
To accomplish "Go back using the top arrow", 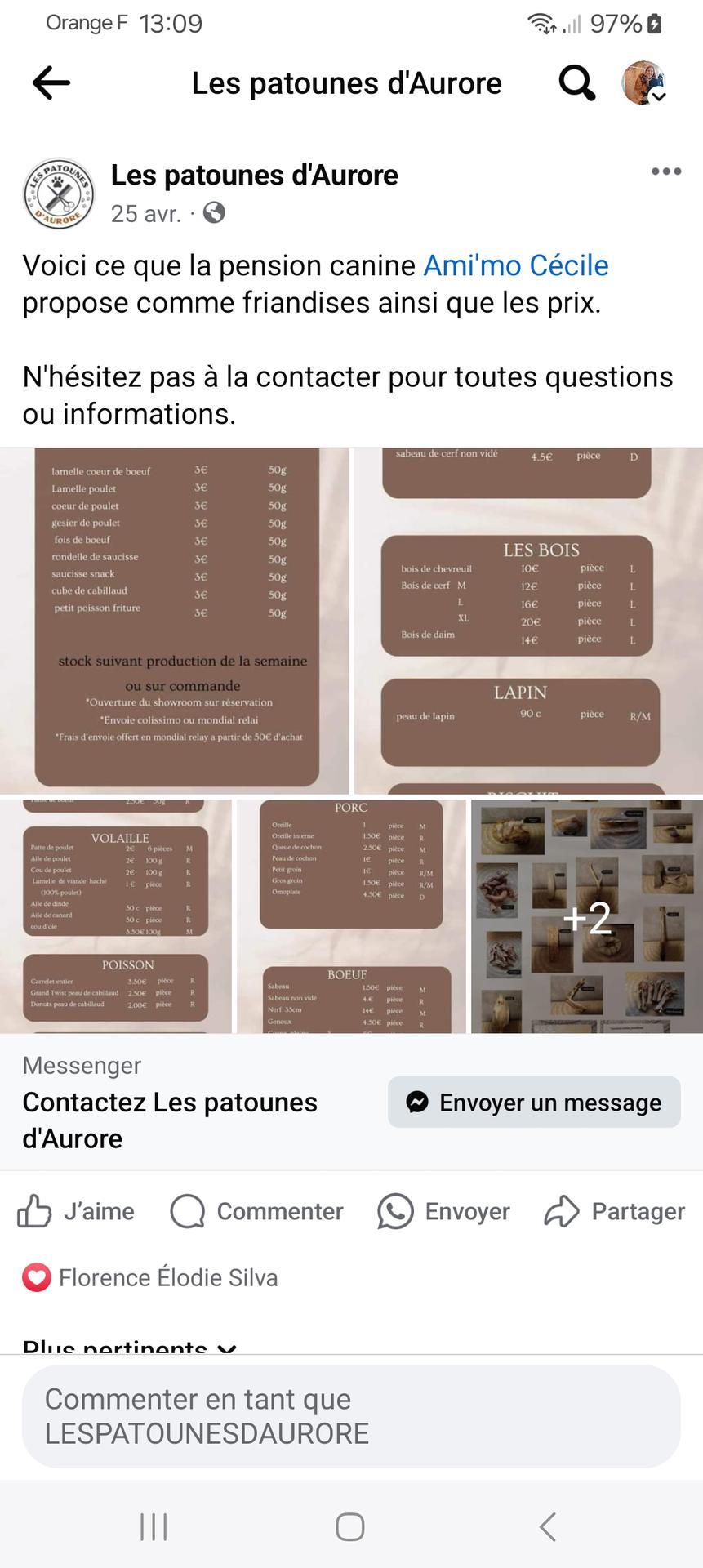I will click(x=51, y=83).
